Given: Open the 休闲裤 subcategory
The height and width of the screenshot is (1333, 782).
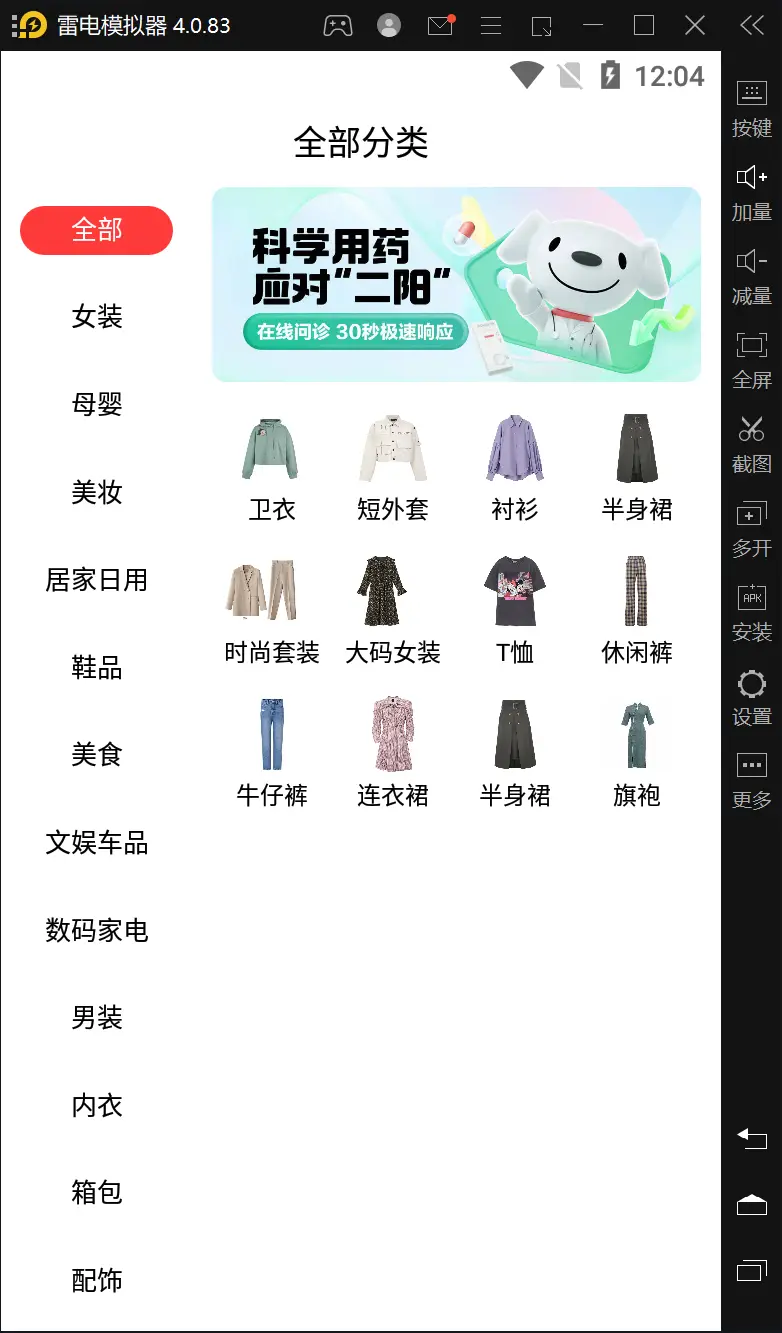Looking at the screenshot, I should coord(637,611).
